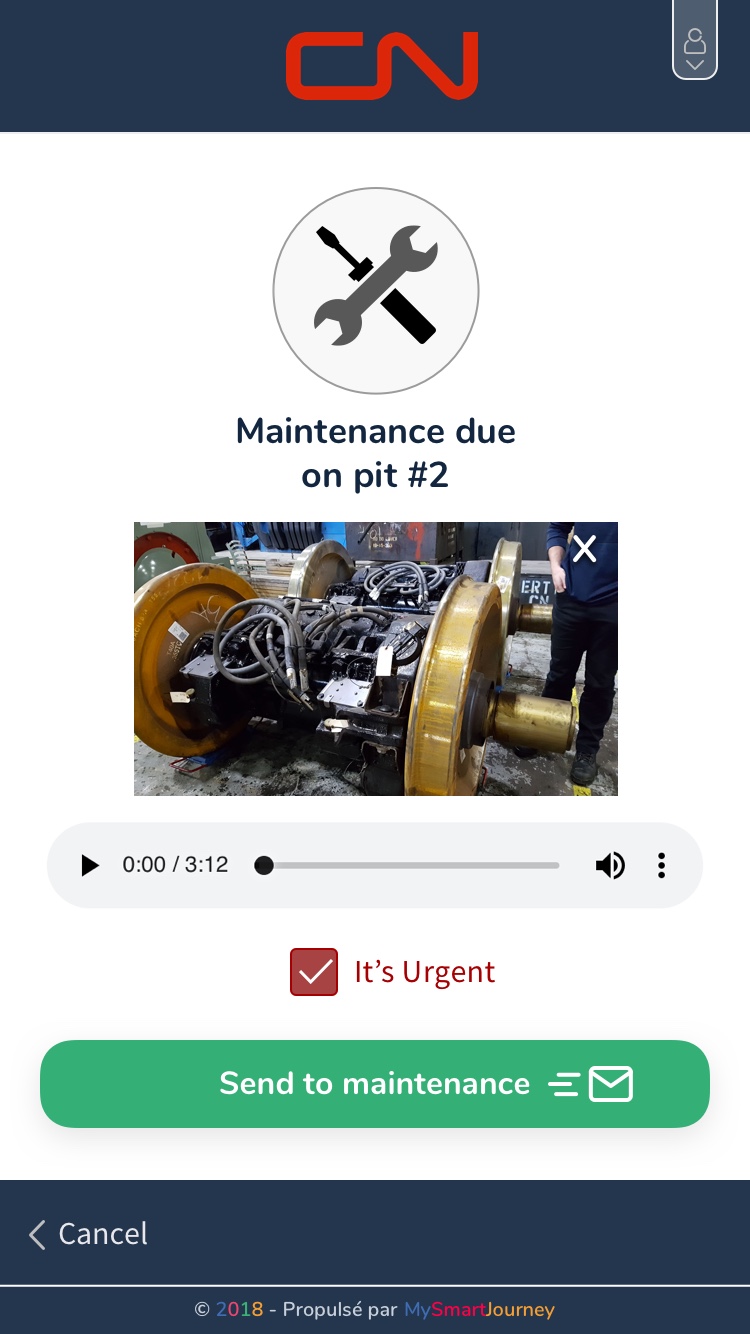
Task: Remove the attached photo
Action: point(584,548)
